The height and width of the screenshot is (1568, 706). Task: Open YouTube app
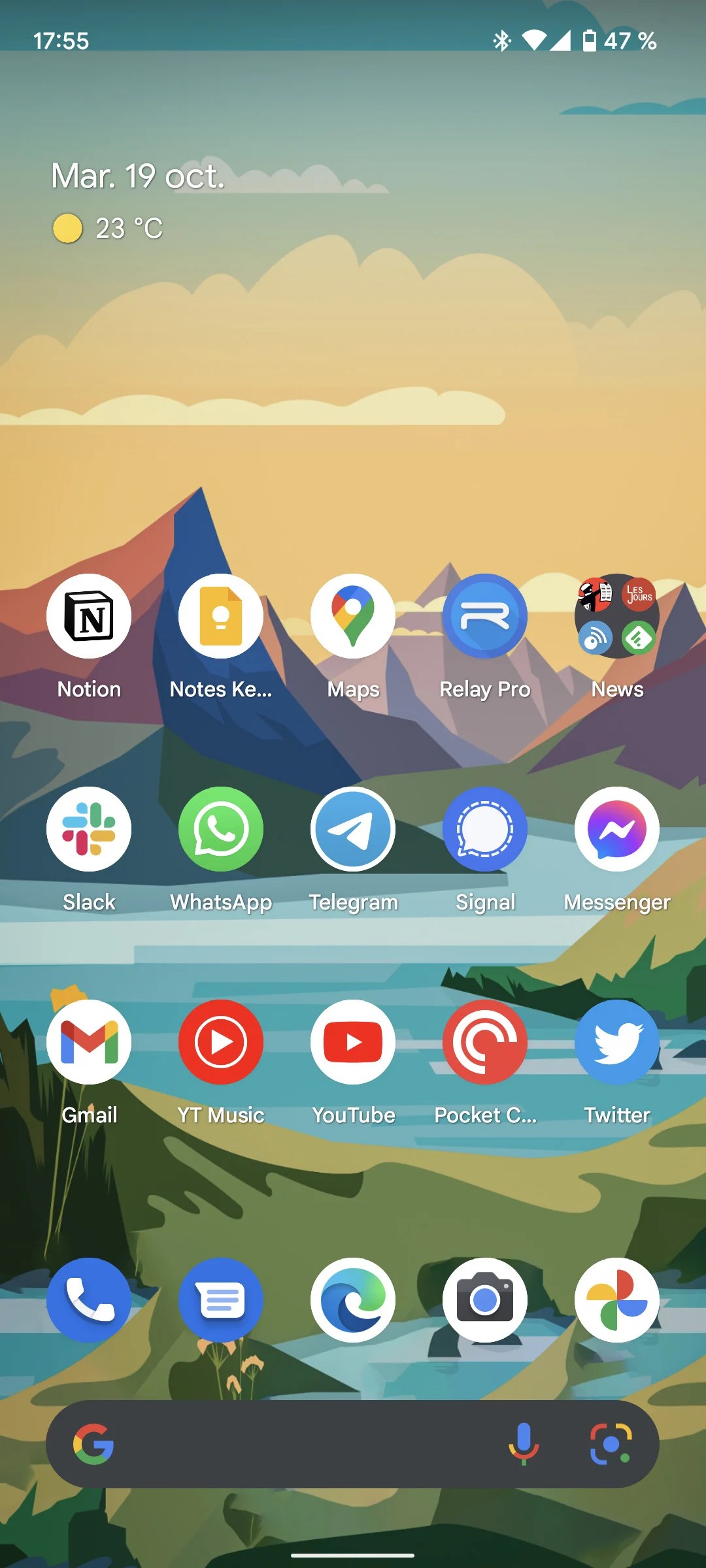[x=353, y=1042]
